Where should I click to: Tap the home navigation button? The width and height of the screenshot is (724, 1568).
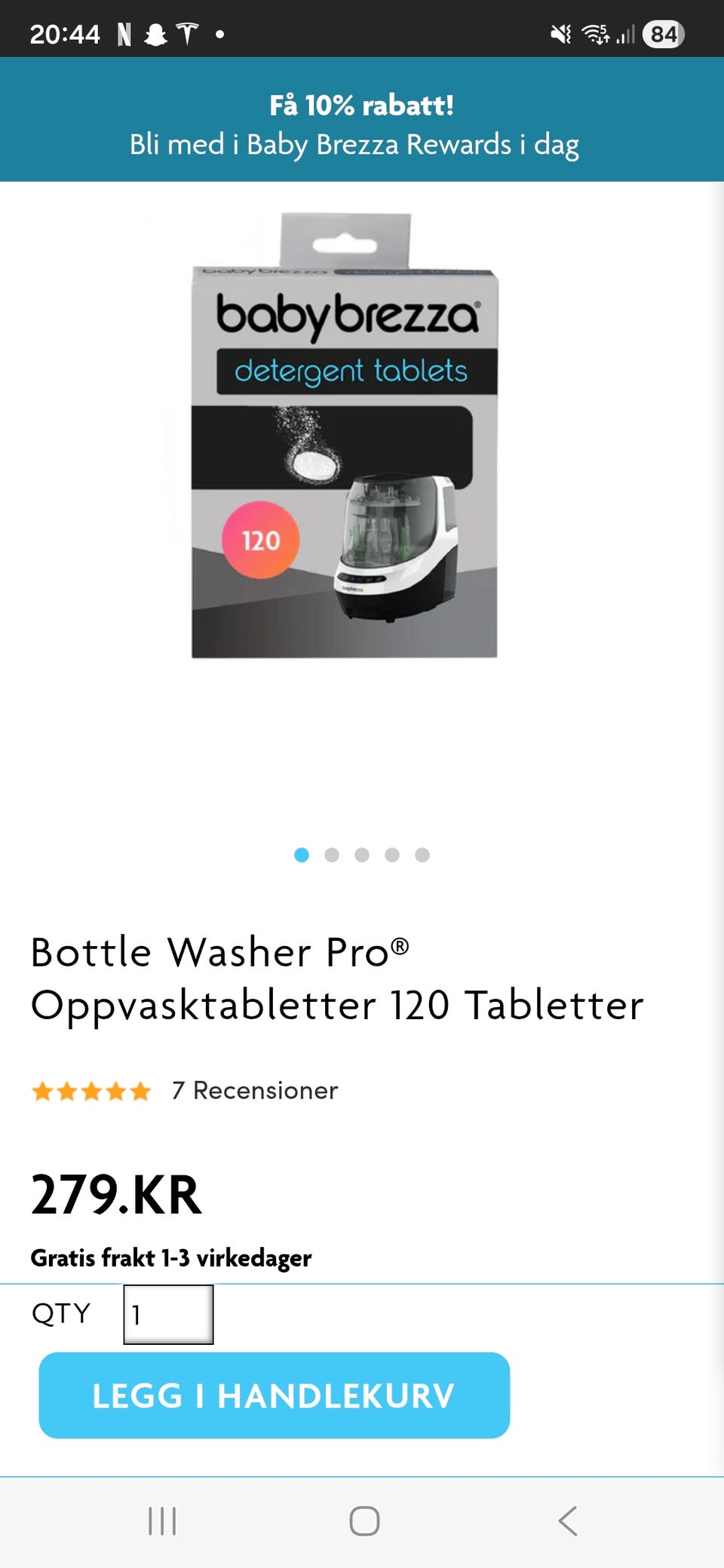point(362,1521)
